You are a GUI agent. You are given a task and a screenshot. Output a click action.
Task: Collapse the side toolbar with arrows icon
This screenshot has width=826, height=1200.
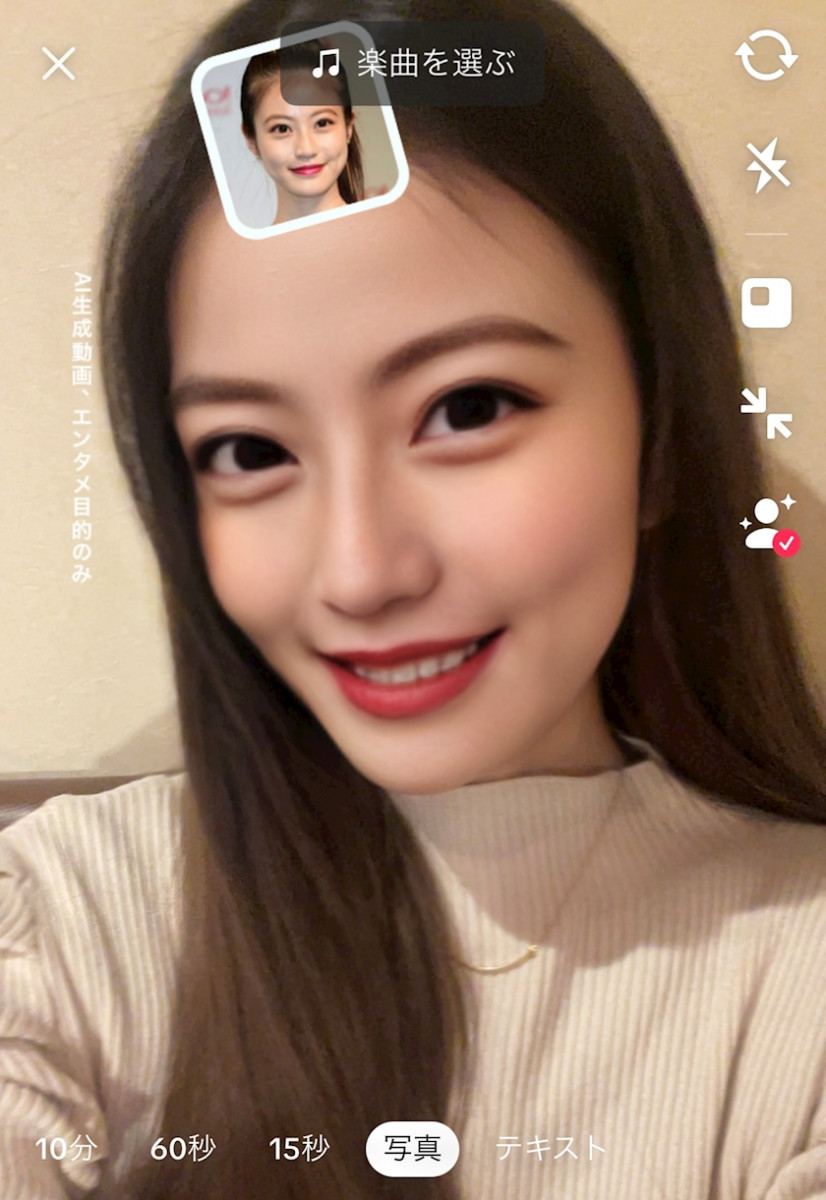click(x=766, y=413)
